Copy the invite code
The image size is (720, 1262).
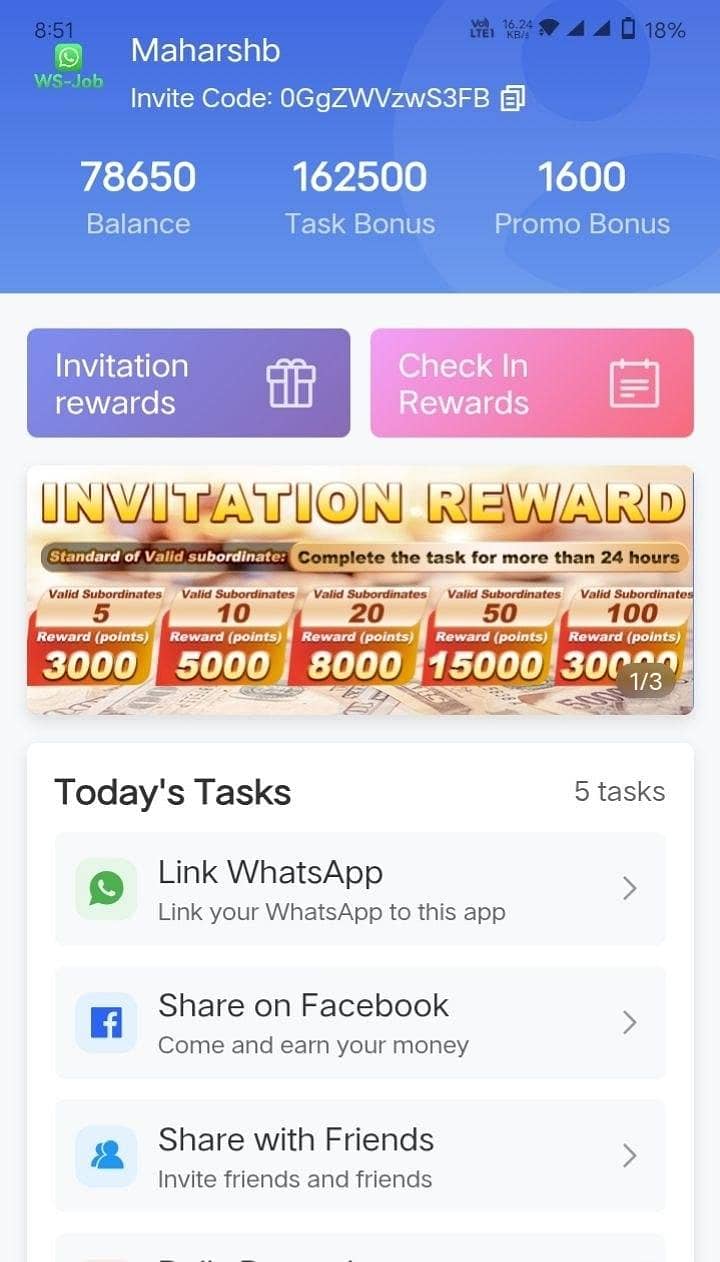pos(513,98)
